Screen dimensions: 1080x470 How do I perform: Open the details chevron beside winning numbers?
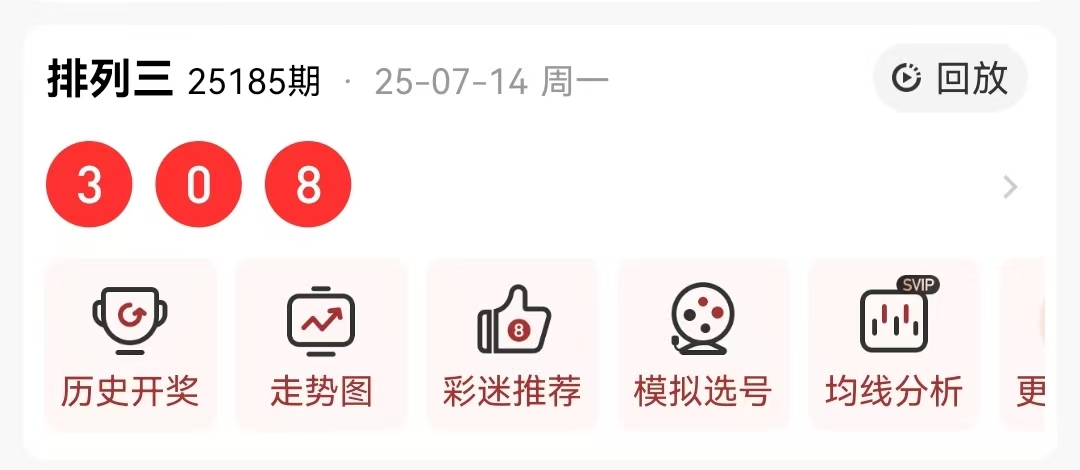pyautogui.click(x=1010, y=187)
